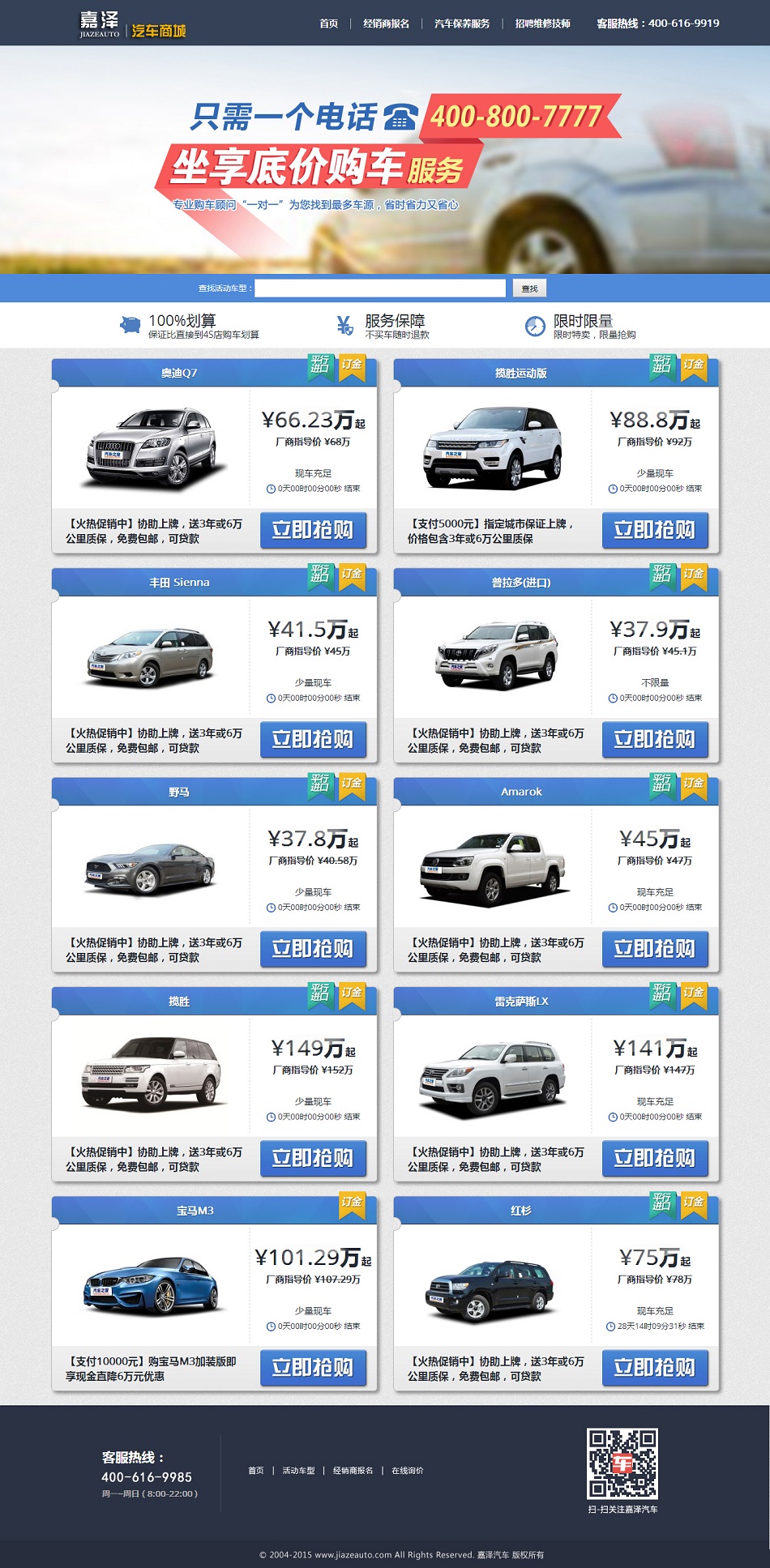This screenshot has width=770, height=1568.
Task: Buy now the 丰田 Sienna deal
Action: 313,739
